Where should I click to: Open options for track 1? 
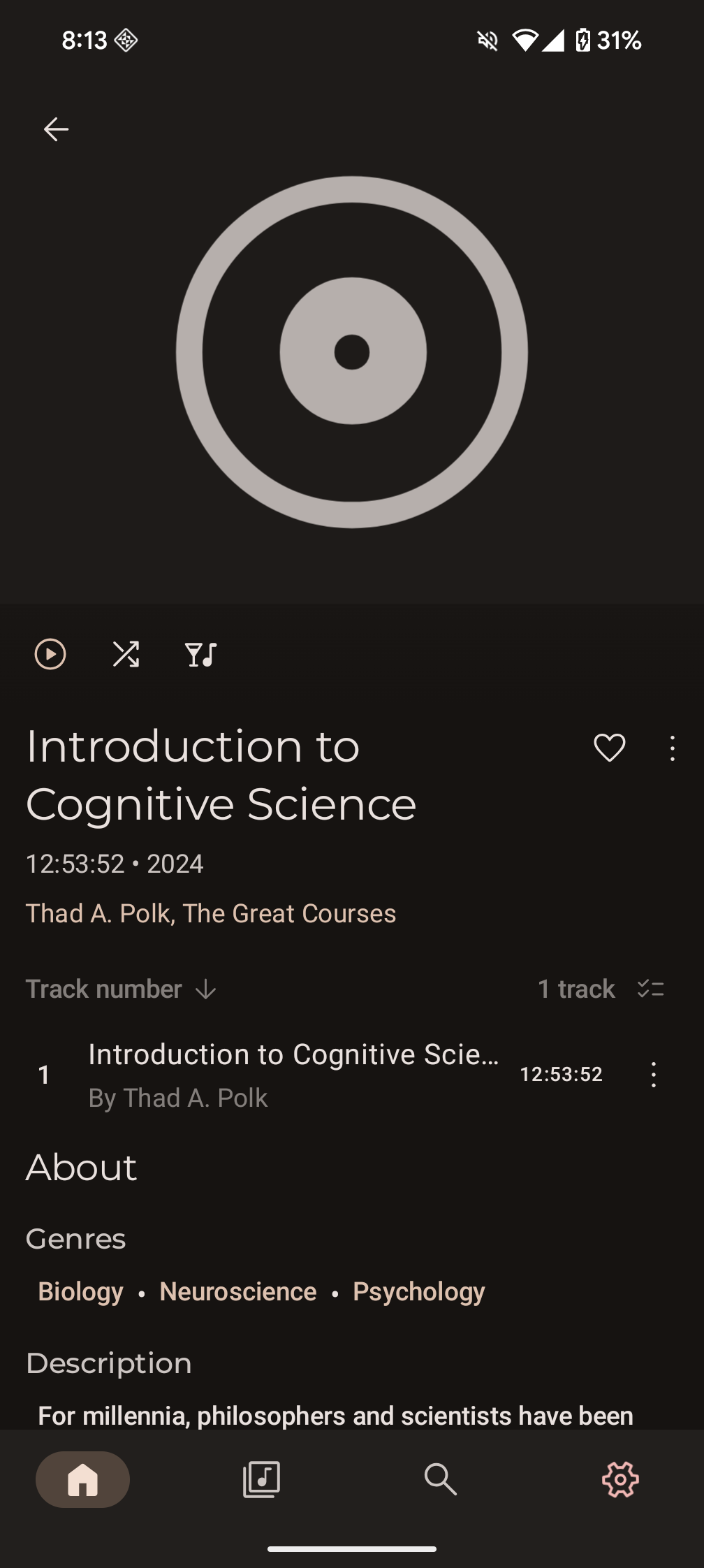click(653, 1074)
